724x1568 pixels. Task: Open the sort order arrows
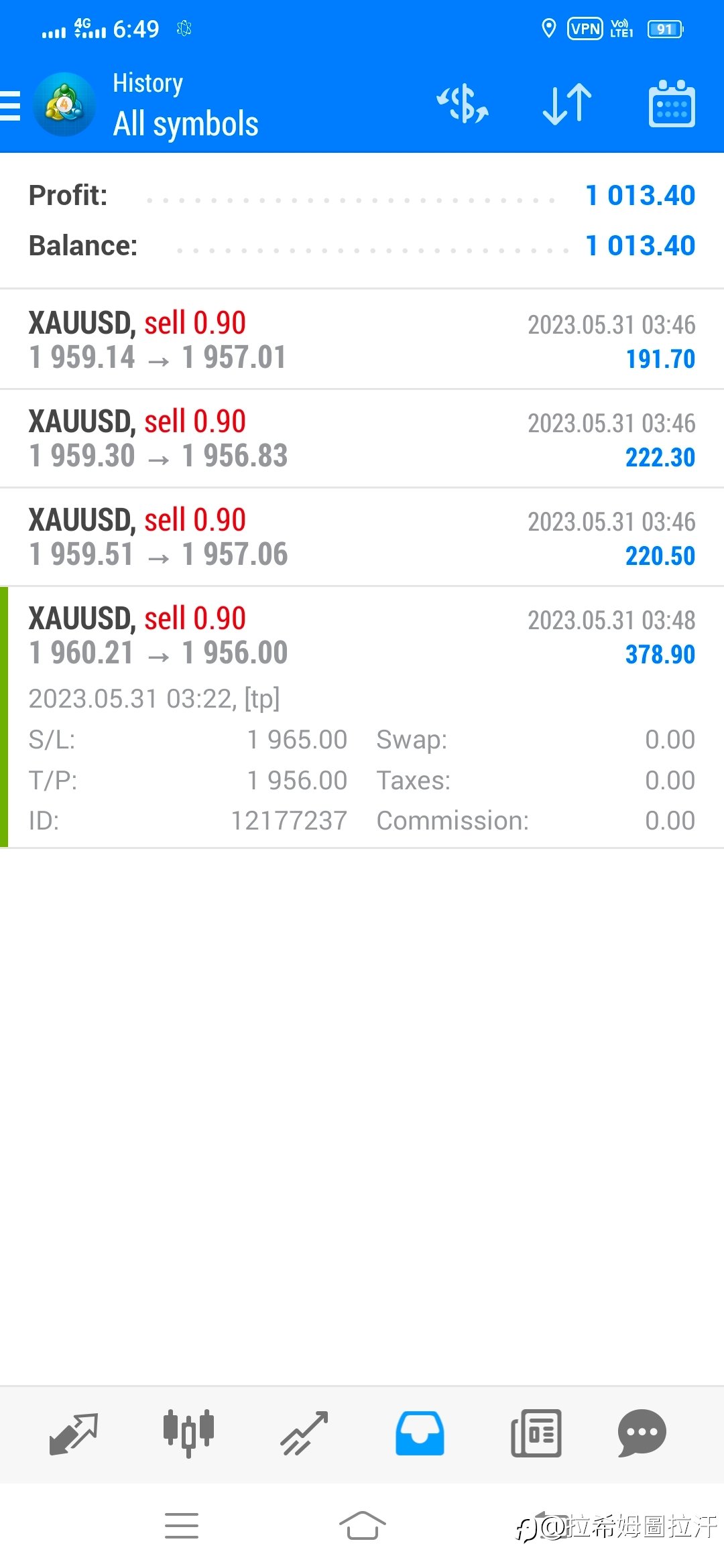click(x=567, y=105)
